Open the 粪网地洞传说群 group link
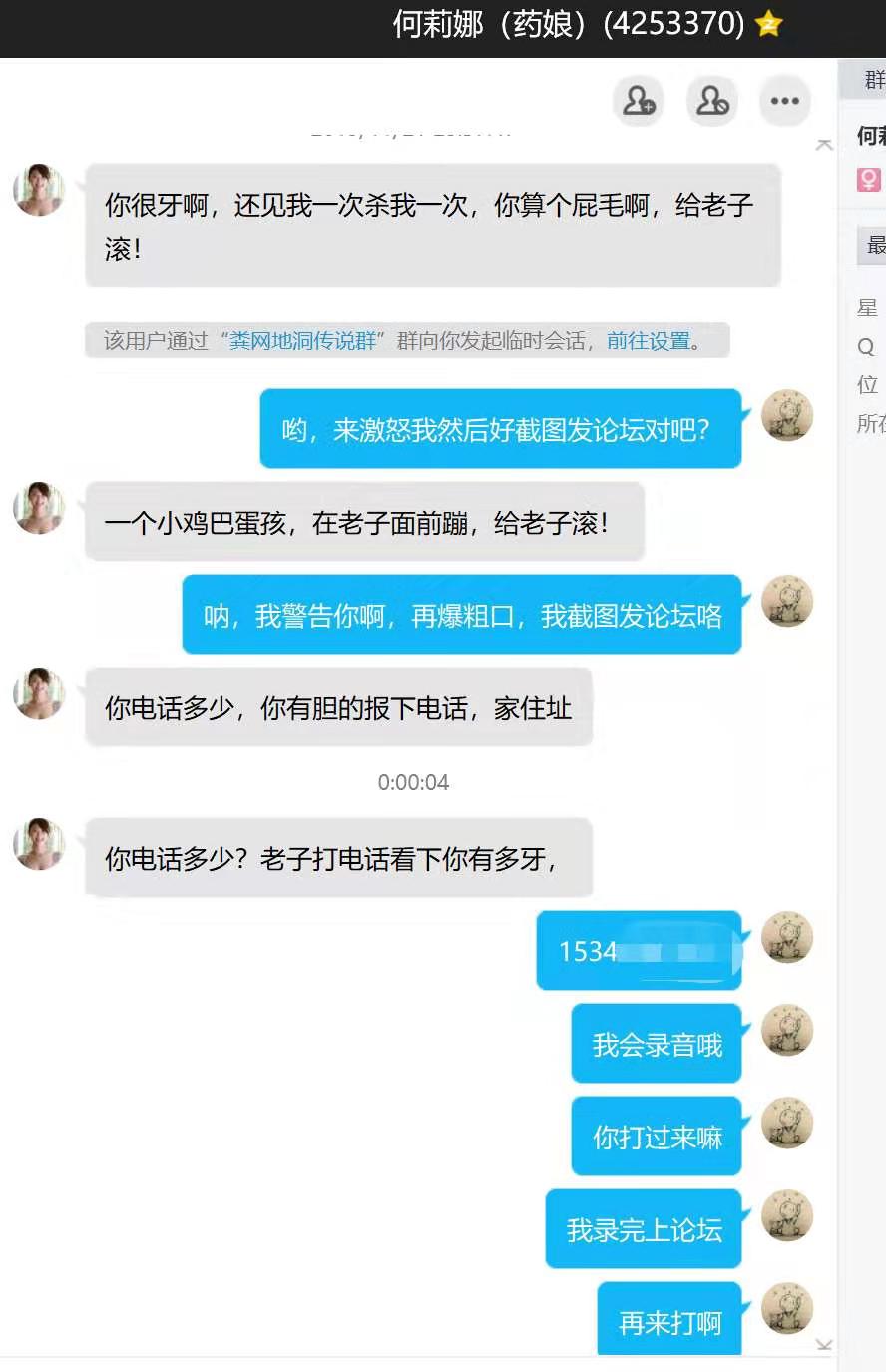Image resolution: width=886 pixels, height=1372 pixels. pos(302,341)
